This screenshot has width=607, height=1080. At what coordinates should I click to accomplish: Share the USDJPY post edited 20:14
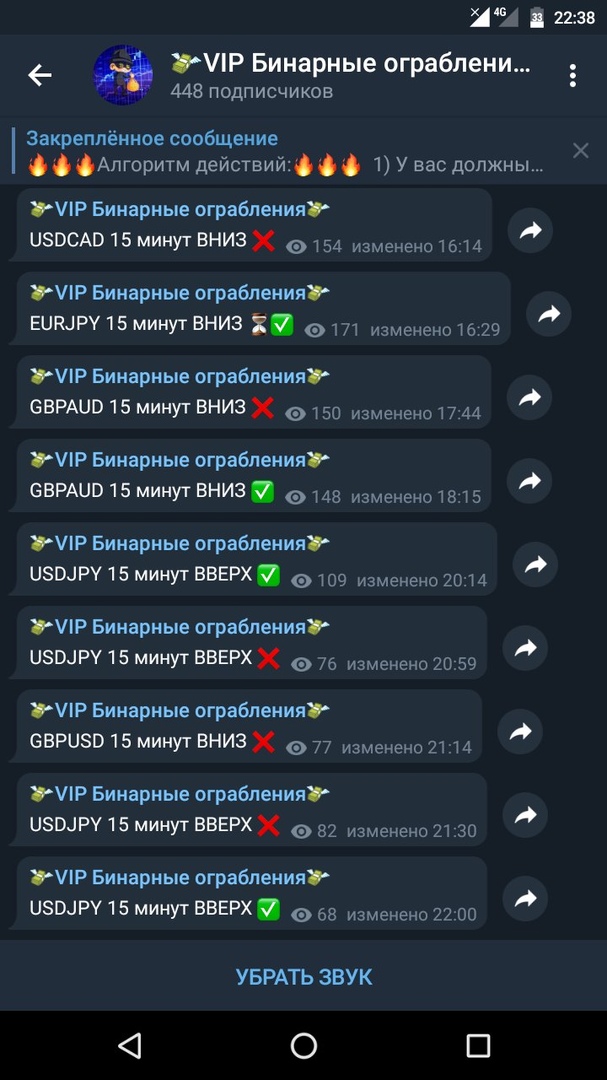[535, 565]
